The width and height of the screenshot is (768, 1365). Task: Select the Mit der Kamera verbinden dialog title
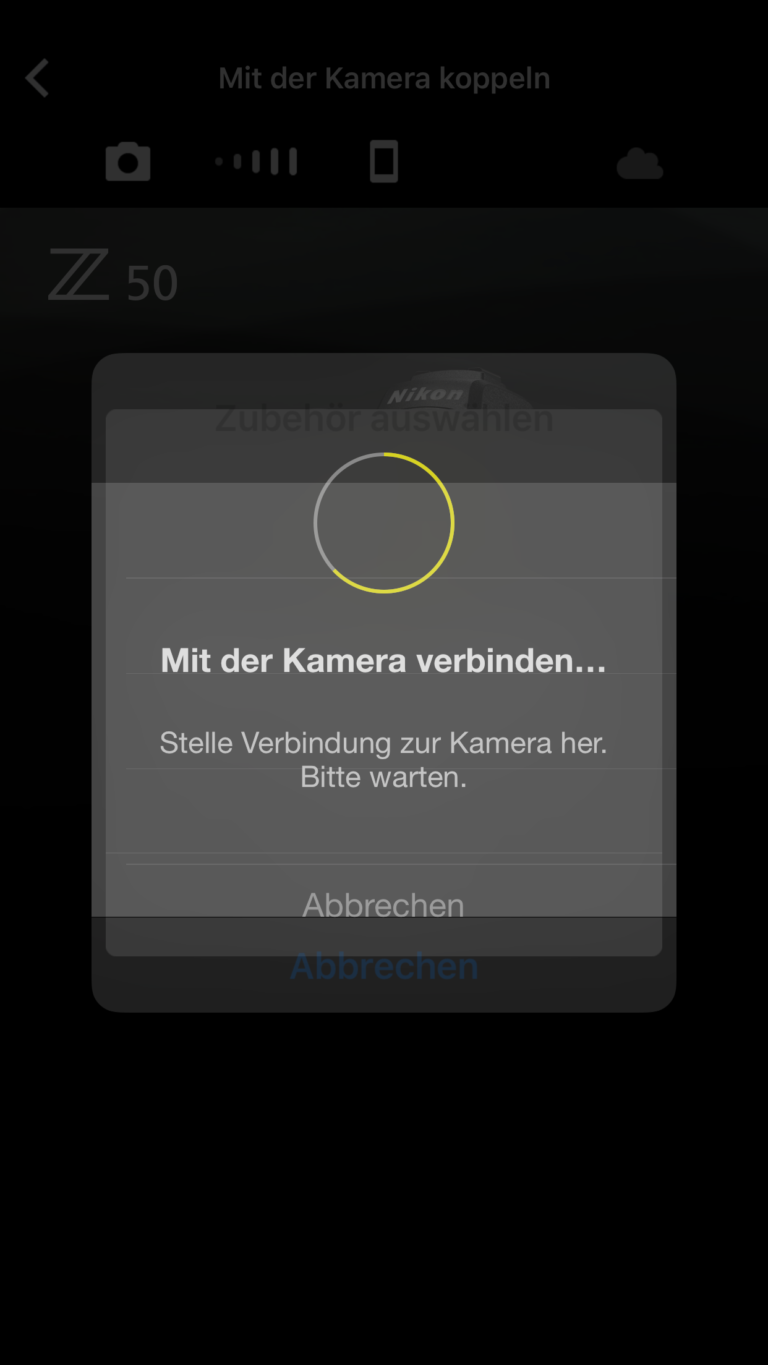(x=383, y=660)
